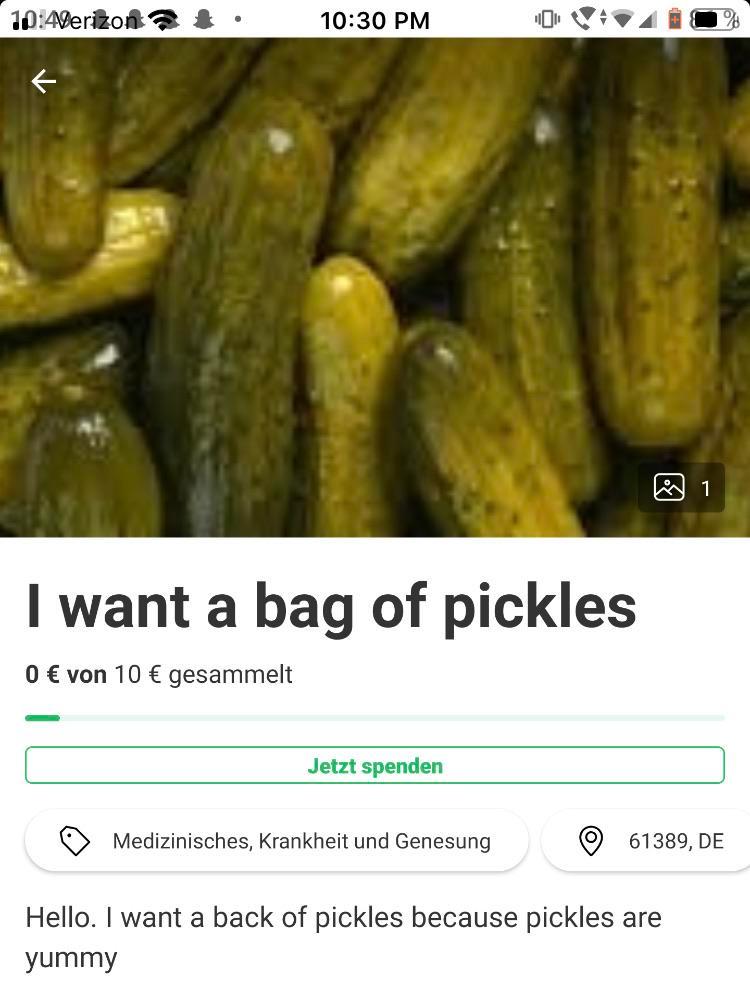Tap the "0 € von 10 € gesammelt" amount text

coord(158,674)
